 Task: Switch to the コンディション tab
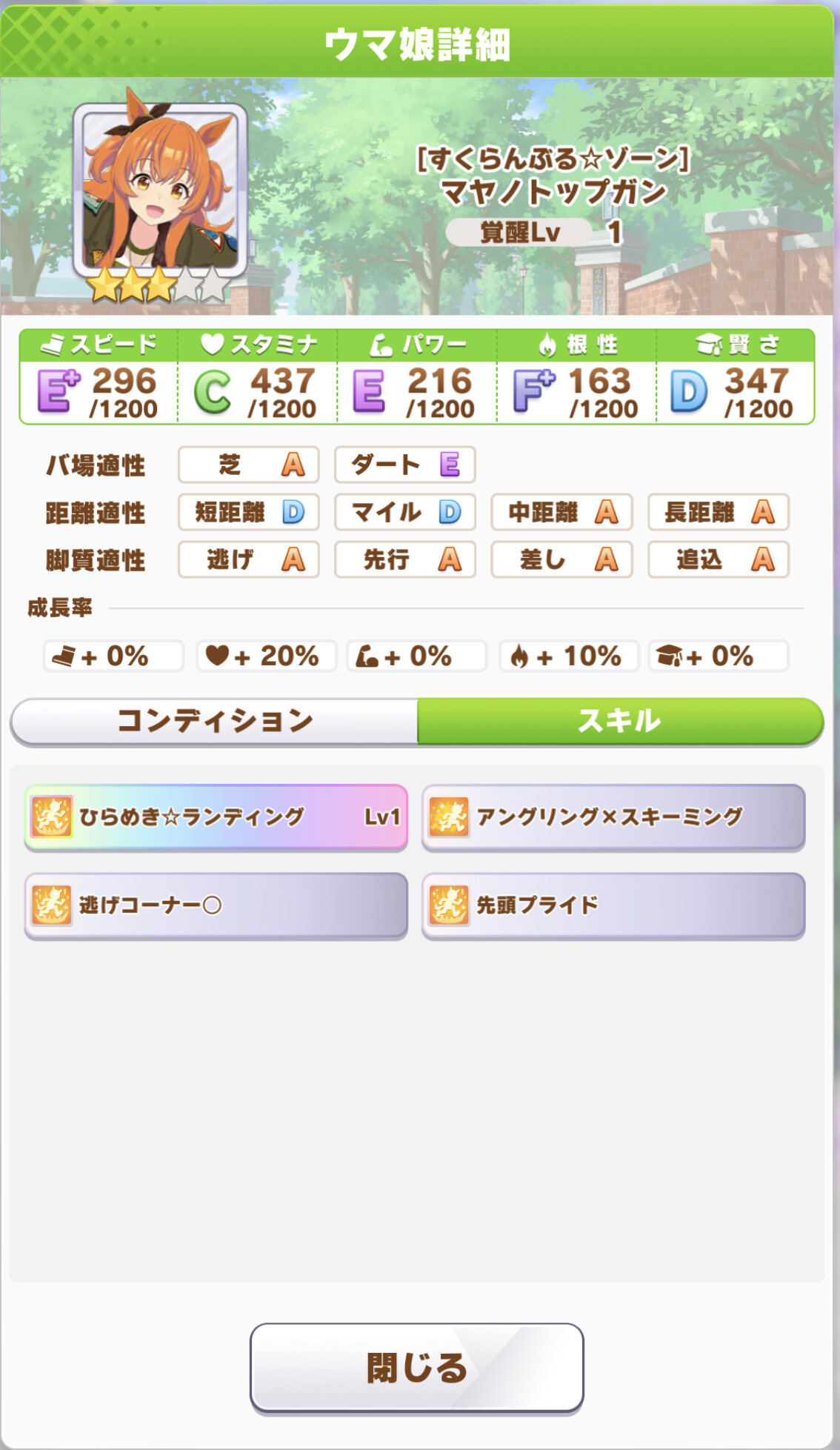click(x=215, y=720)
